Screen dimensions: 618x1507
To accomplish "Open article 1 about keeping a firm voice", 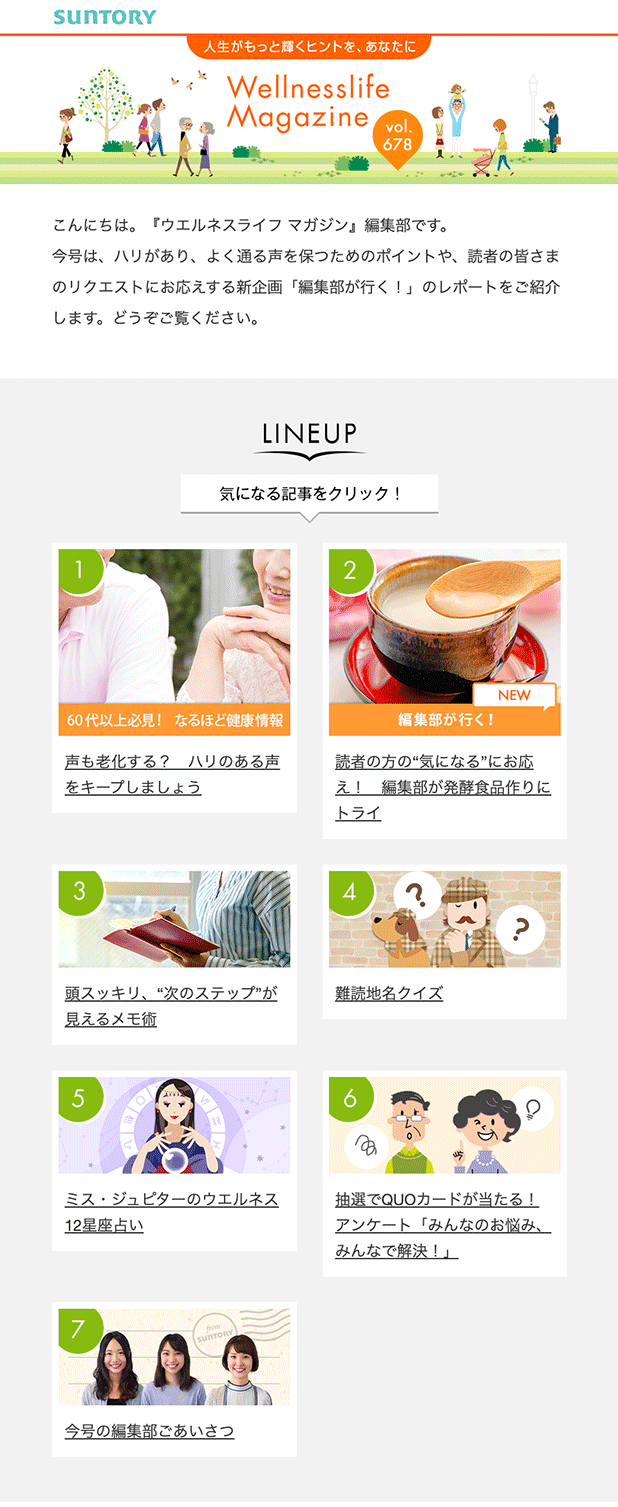I will [172, 774].
